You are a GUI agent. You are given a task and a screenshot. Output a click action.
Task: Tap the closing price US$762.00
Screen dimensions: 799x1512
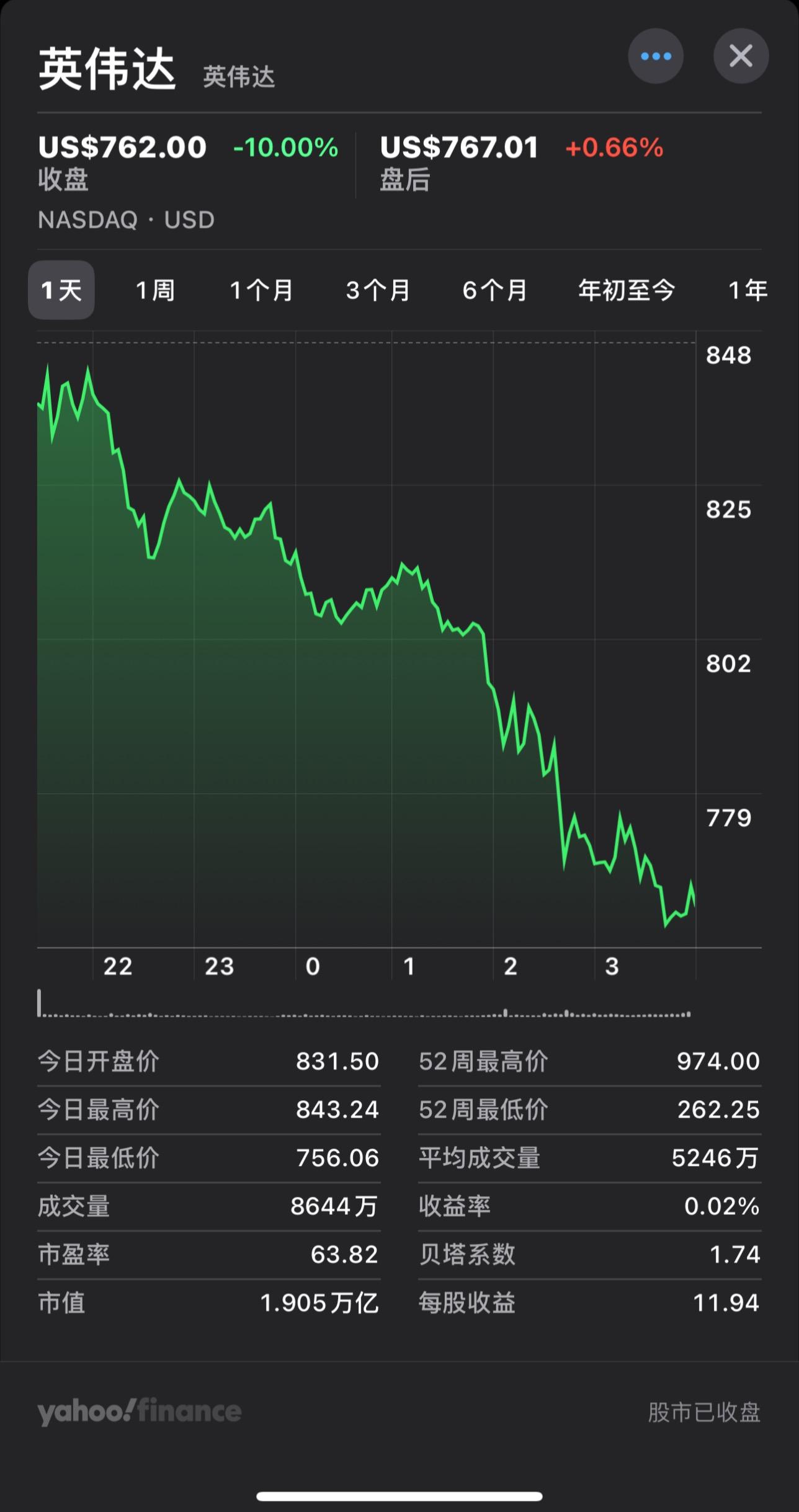pyautogui.click(x=122, y=148)
